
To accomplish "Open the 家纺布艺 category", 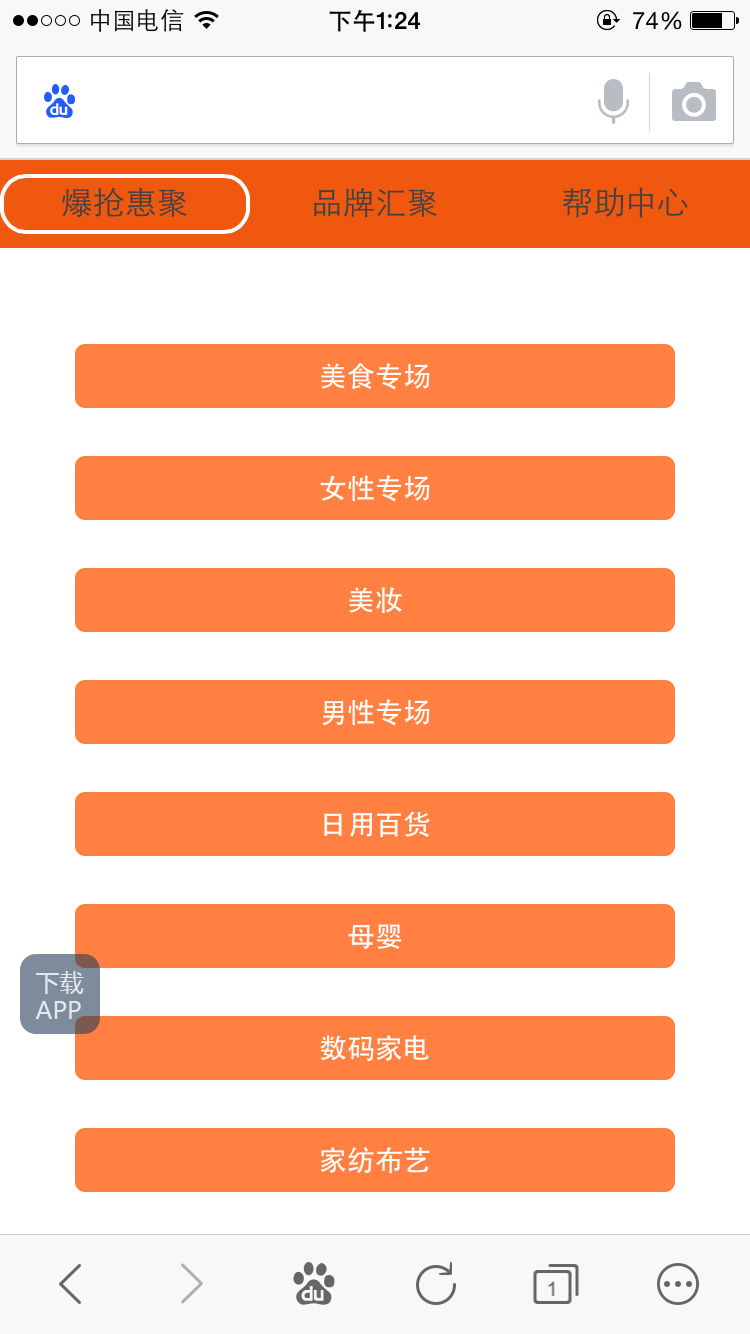I will 375,1160.
